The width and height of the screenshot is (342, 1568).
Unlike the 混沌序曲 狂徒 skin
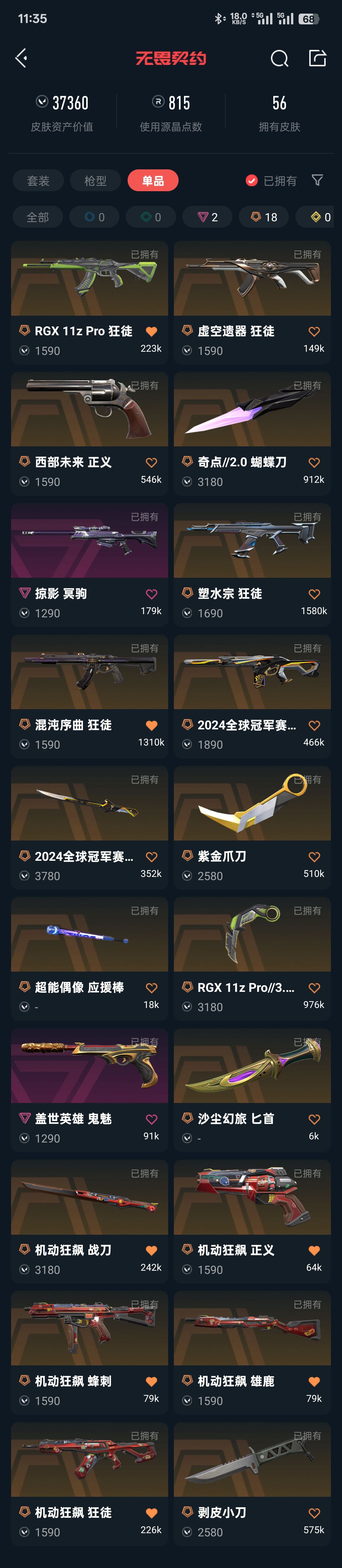pos(152,726)
